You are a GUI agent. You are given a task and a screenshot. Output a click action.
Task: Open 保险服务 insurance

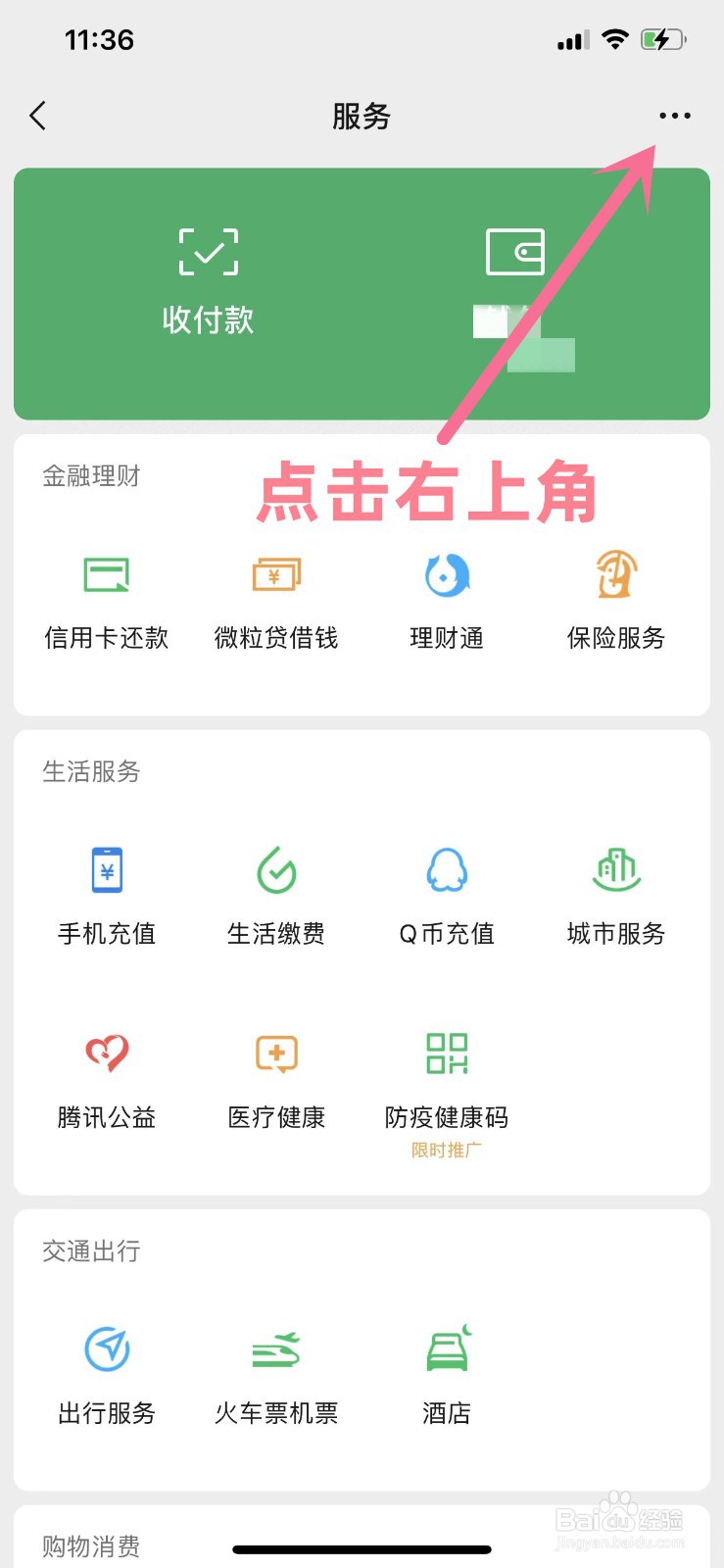(x=616, y=600)
